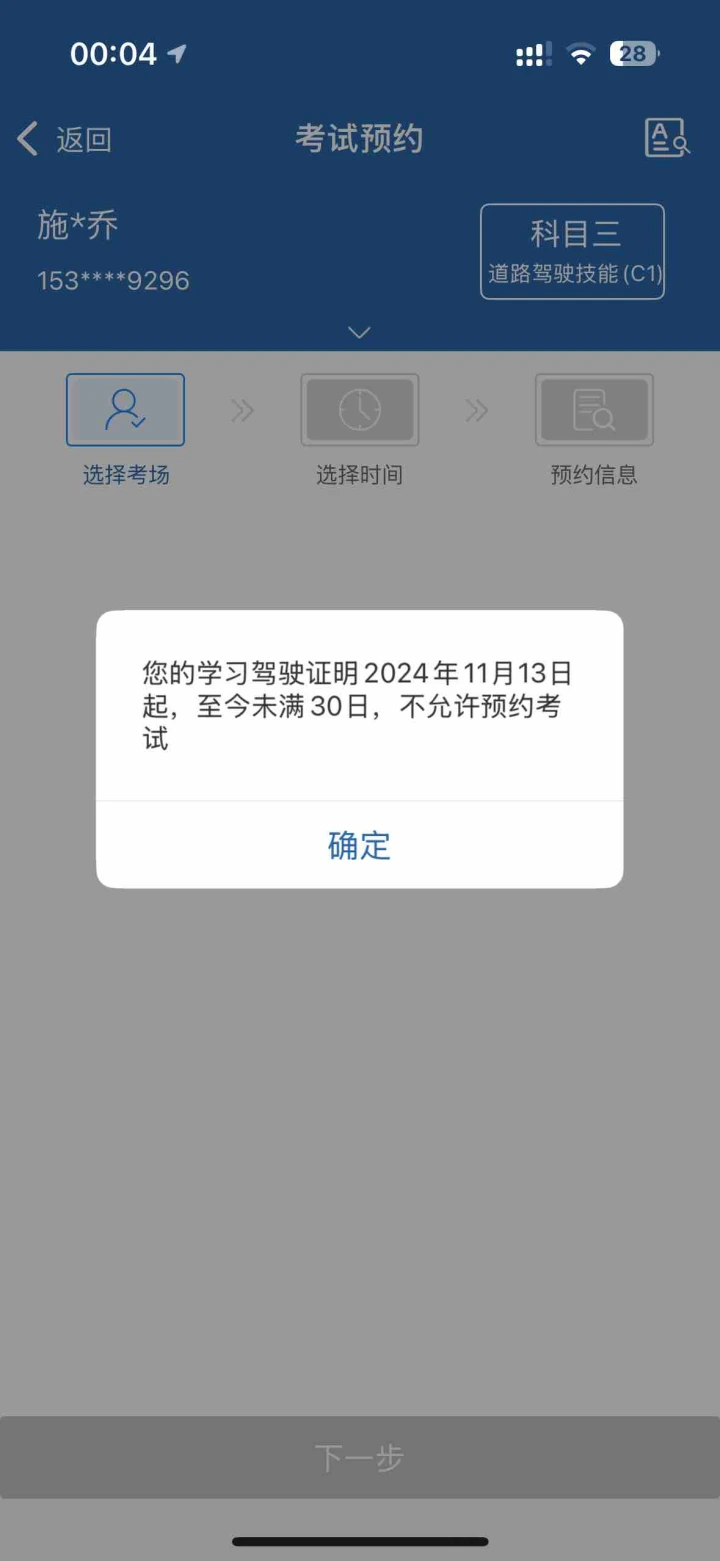Viewport: 720px width, 1561px height.
Task: Go back using the 返回 arrow
Action: coord(64,139)
